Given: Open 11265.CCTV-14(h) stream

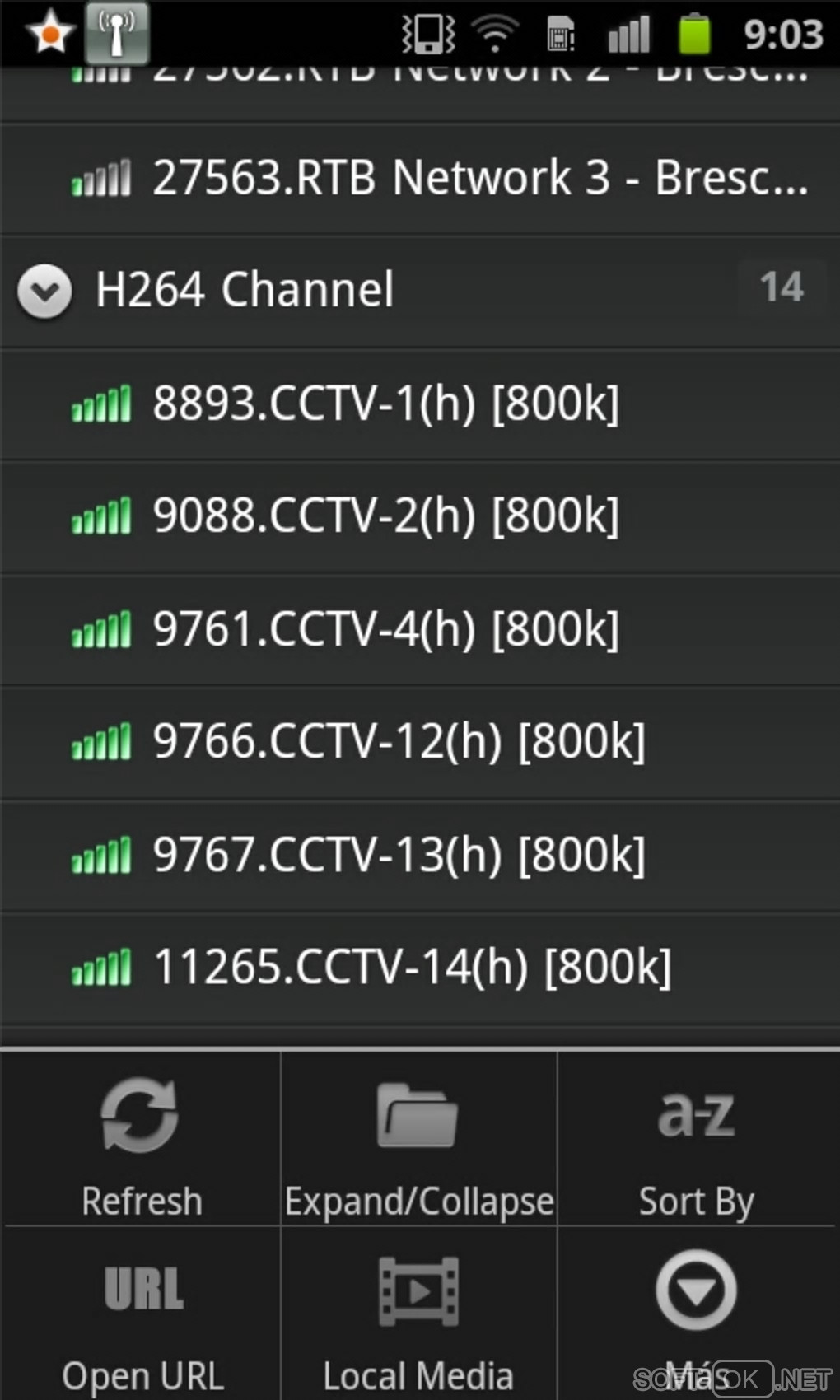Looking at the screenshot, I should [412, 967].
